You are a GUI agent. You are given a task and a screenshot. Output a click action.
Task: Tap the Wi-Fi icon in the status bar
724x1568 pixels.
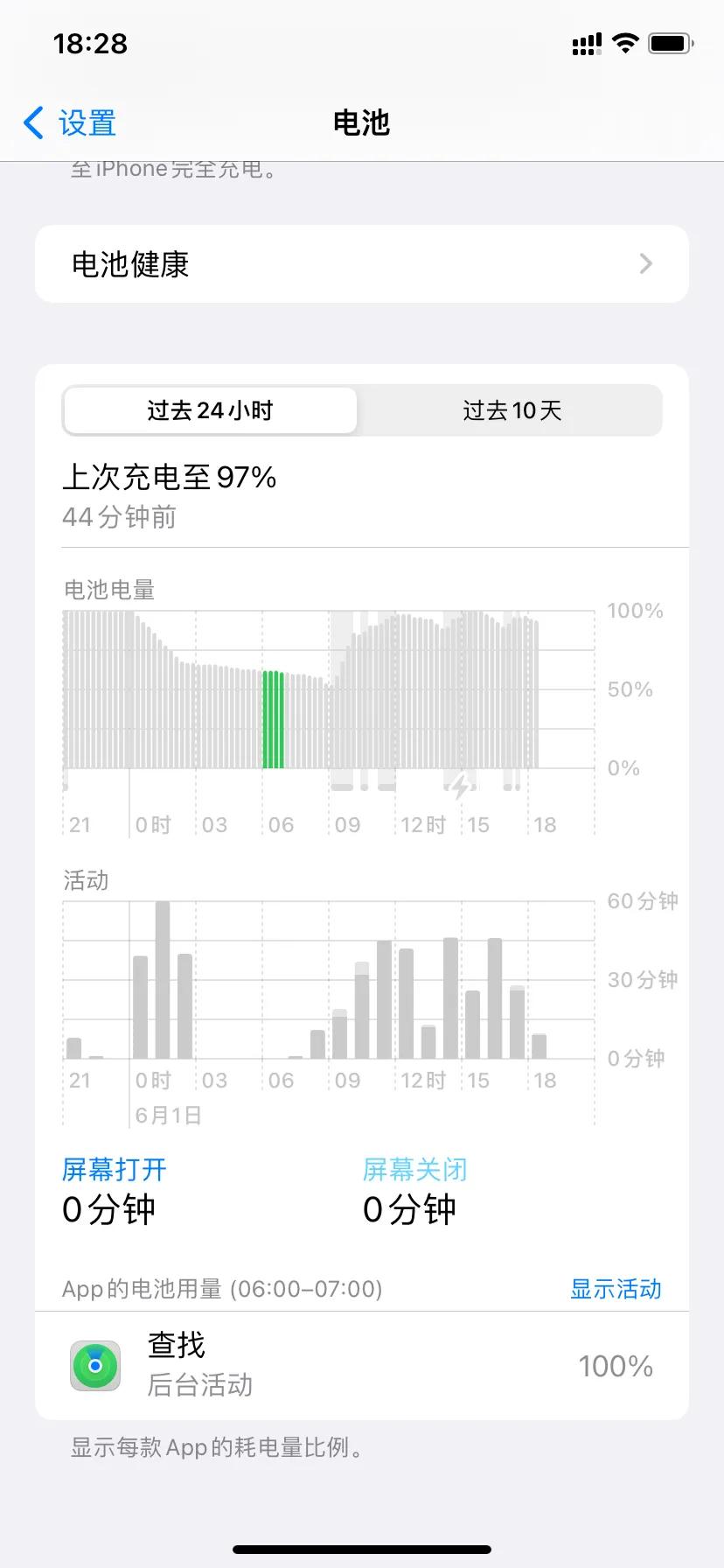(x=626, y=42)
